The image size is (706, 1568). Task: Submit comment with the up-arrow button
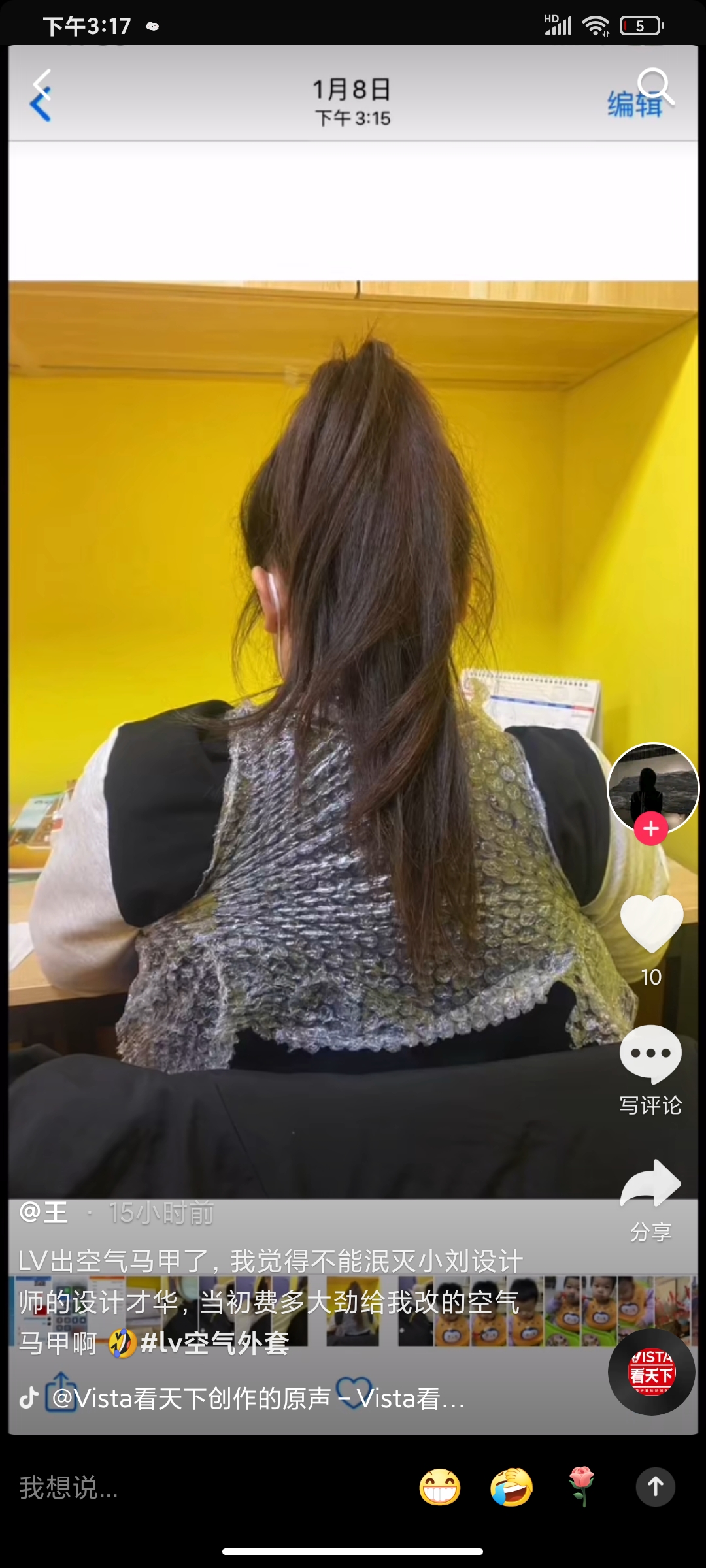(x=655, y=1488)
